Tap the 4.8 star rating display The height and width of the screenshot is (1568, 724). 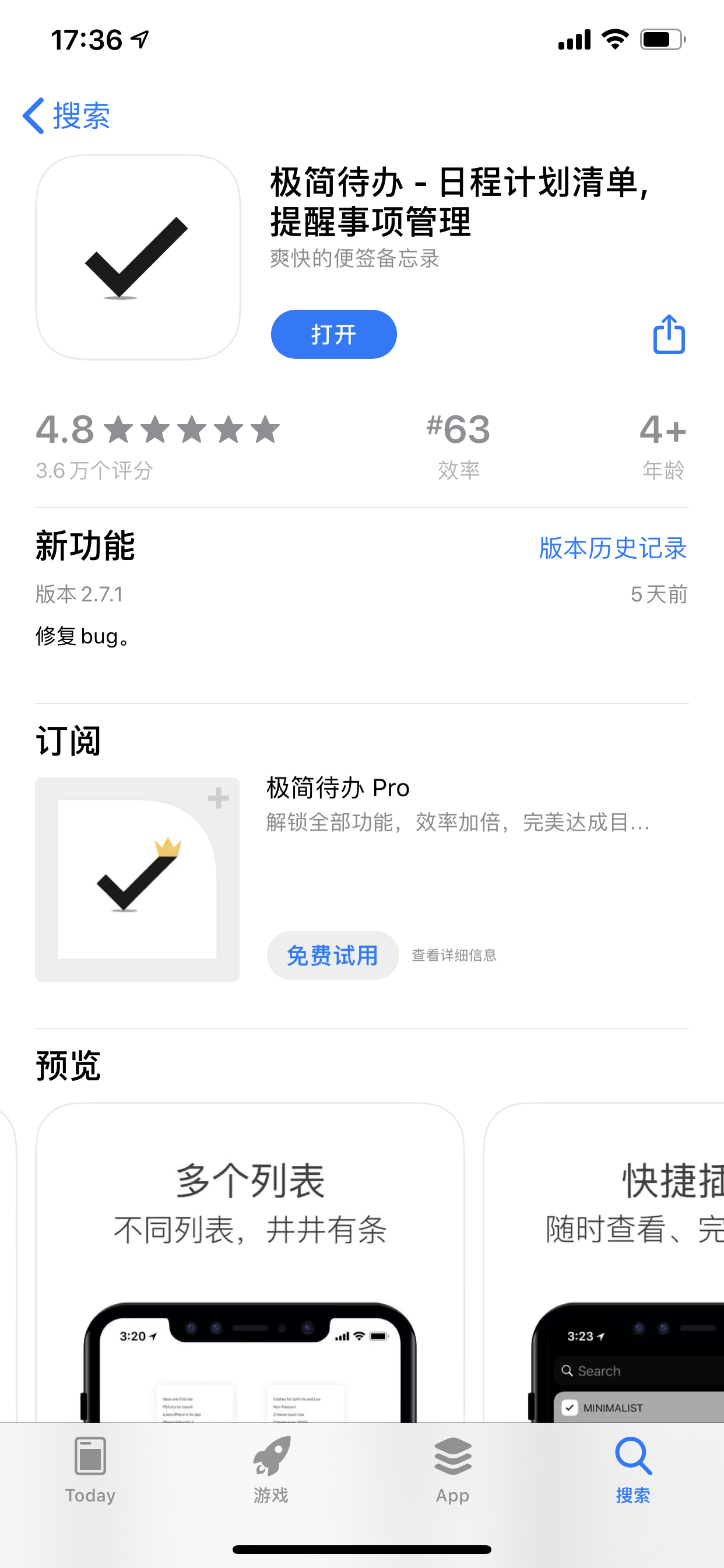(155, 430)
